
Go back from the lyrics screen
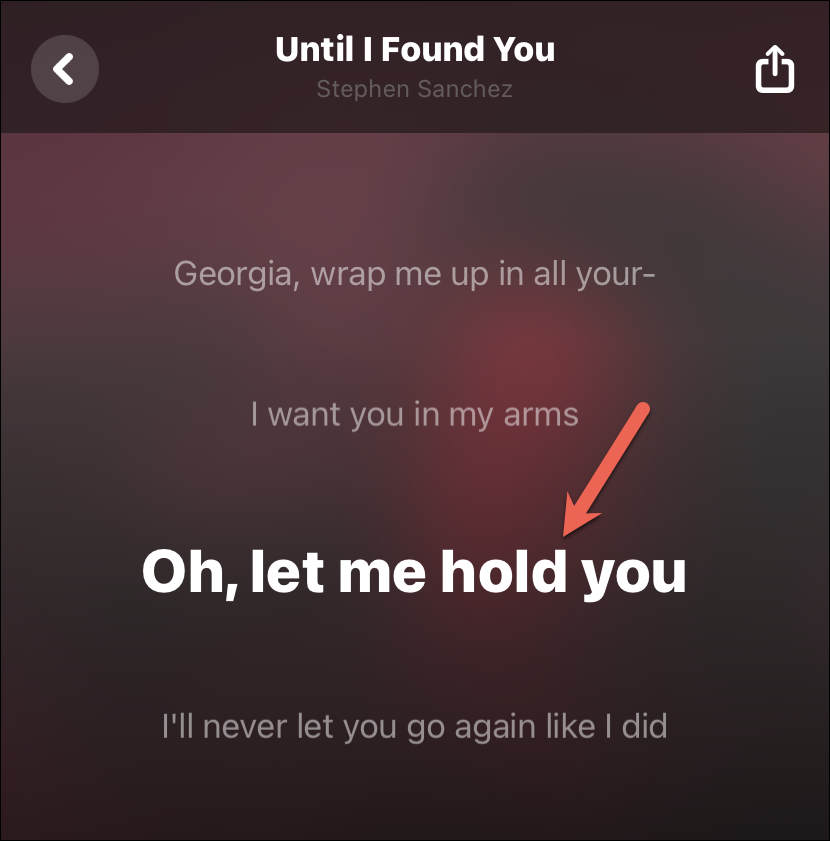tap(65, 69)
